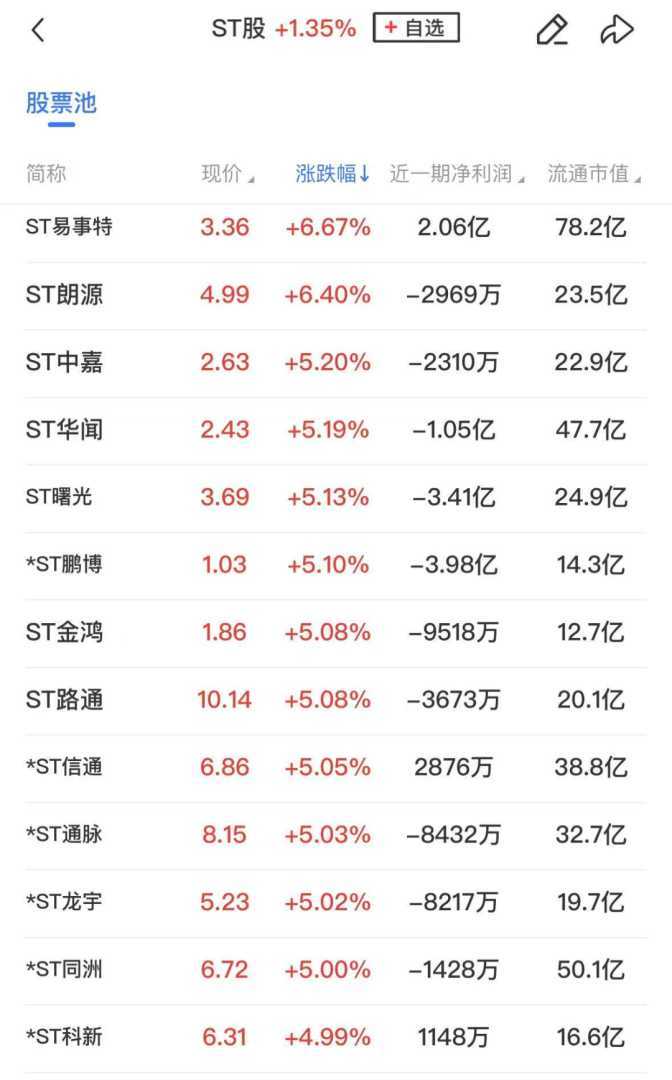The image size is (672, 1080).
Task: Open the edit pencil icon
Action: [552, 30]
